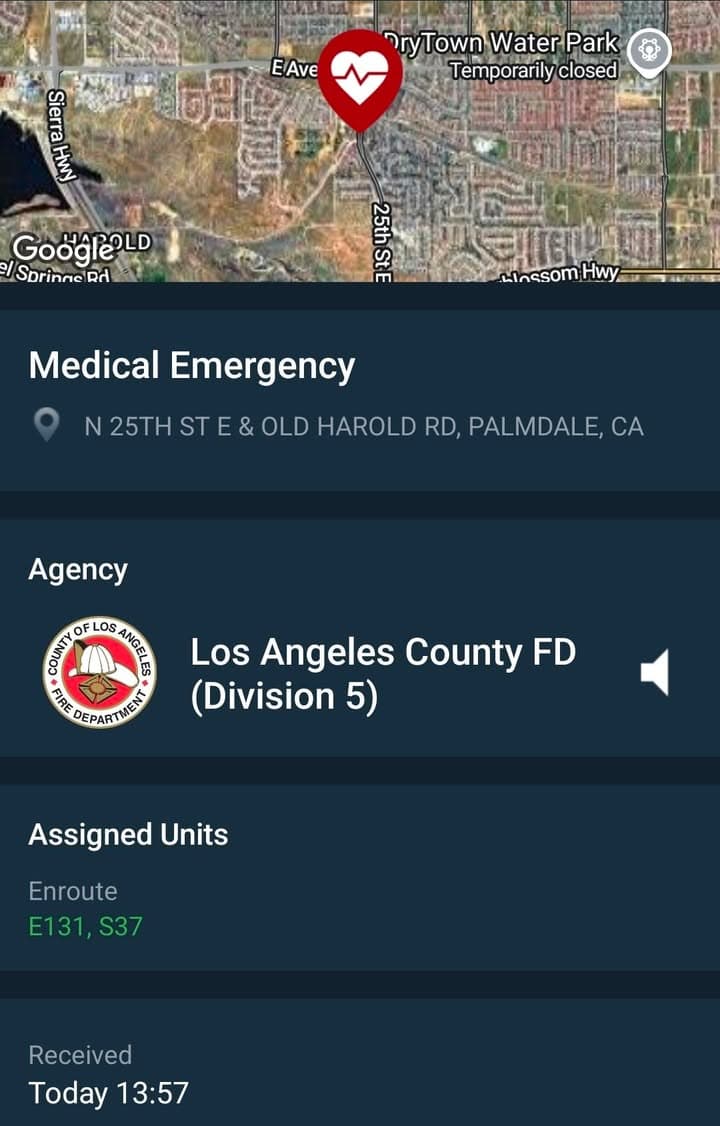Click the Google logo on the map
720x1126 pixels.
click(62, 250)
